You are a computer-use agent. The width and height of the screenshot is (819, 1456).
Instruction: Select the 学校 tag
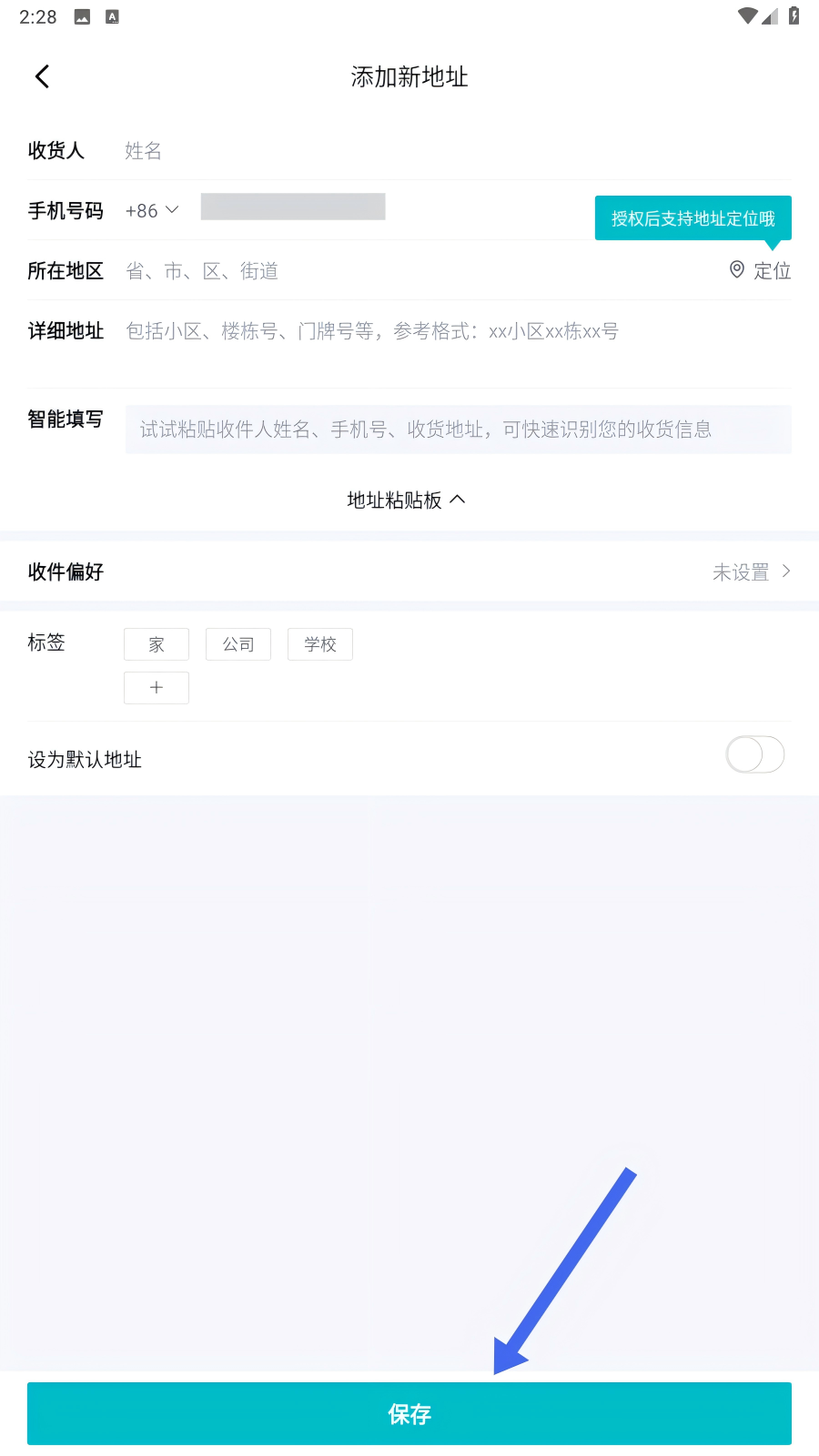click(x=320, y=644)
